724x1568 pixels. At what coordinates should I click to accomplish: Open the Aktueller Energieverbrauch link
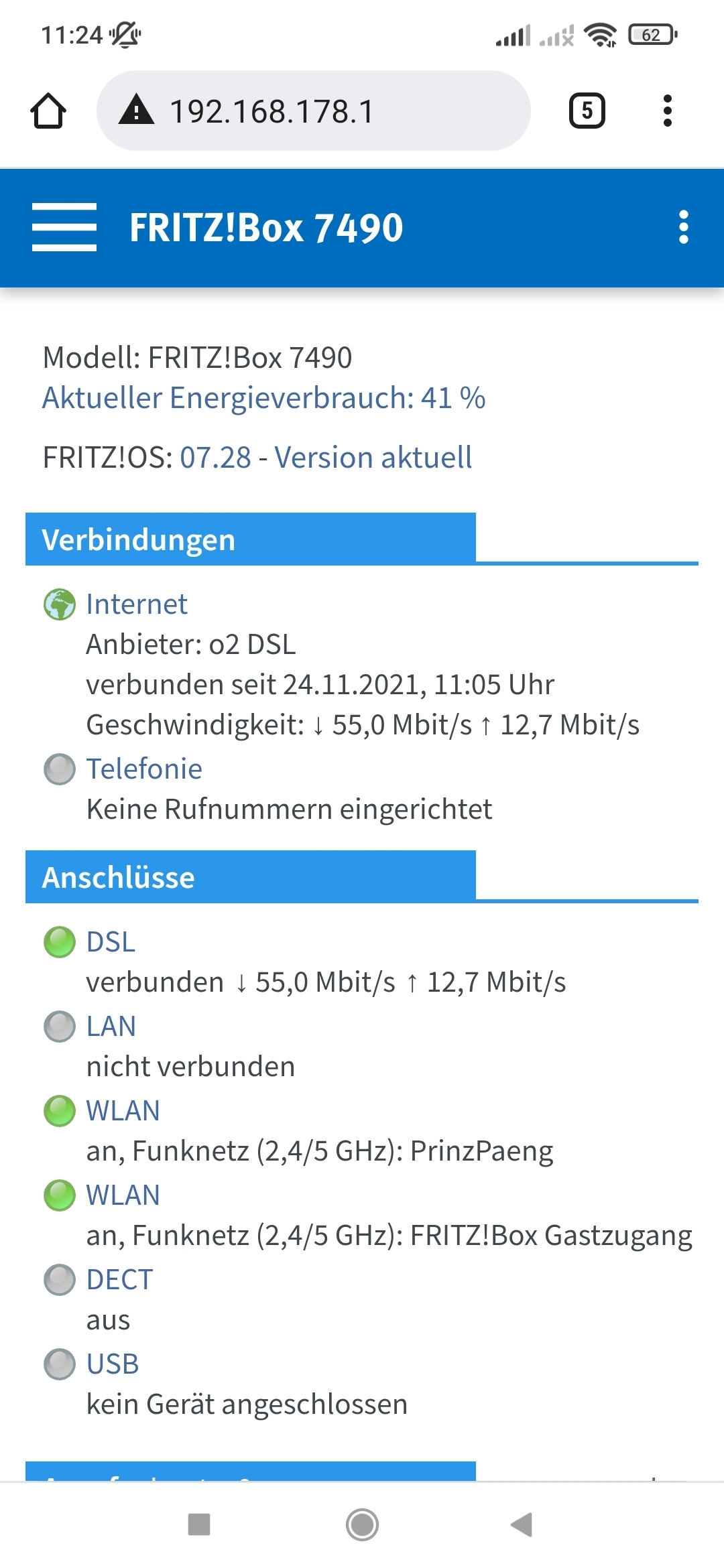tap(264, 397)
